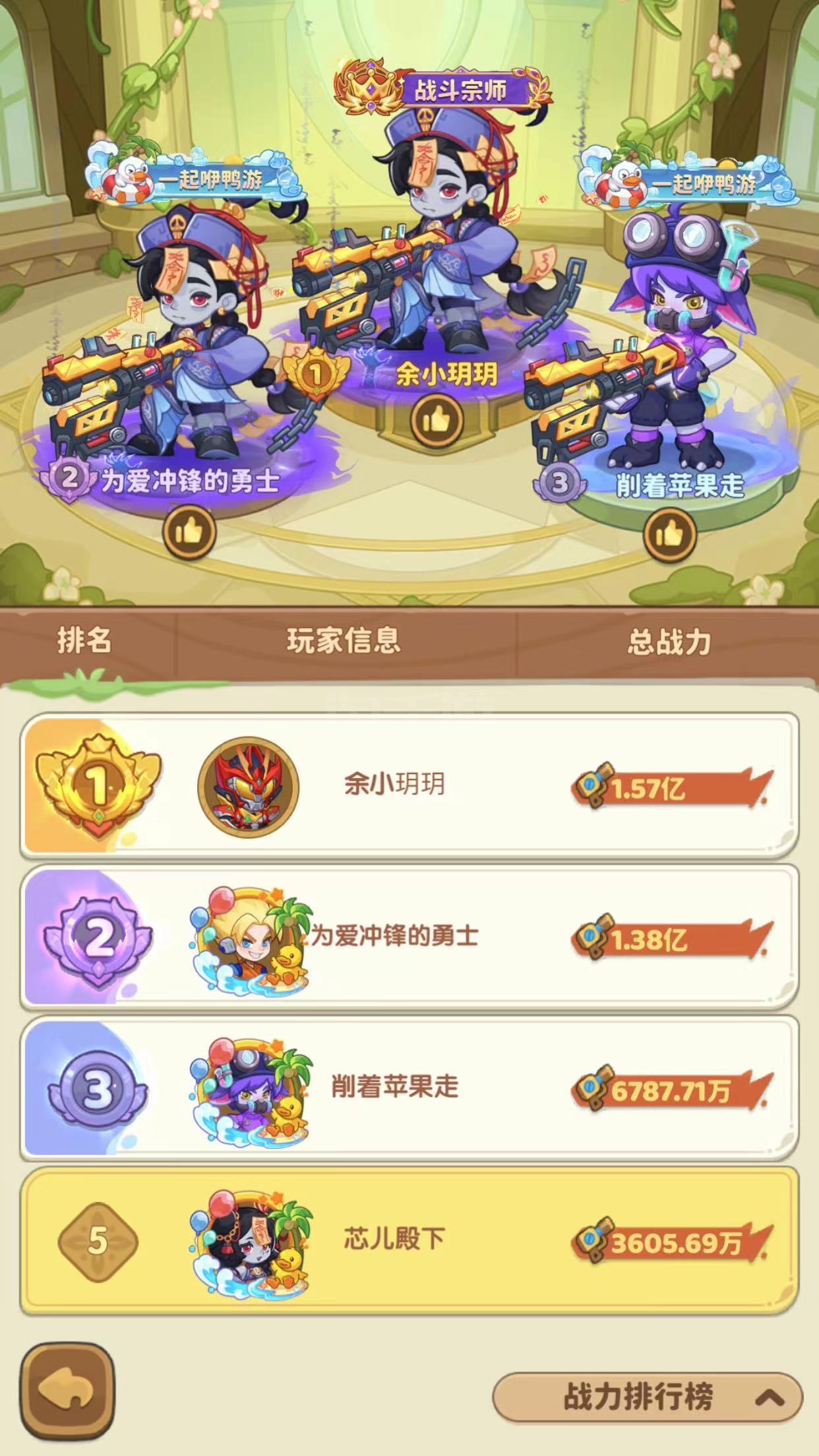Screen dimensions: 819x1456
Task: Select the 削着苹果走 ranking entry
Action: (409, 1089)
